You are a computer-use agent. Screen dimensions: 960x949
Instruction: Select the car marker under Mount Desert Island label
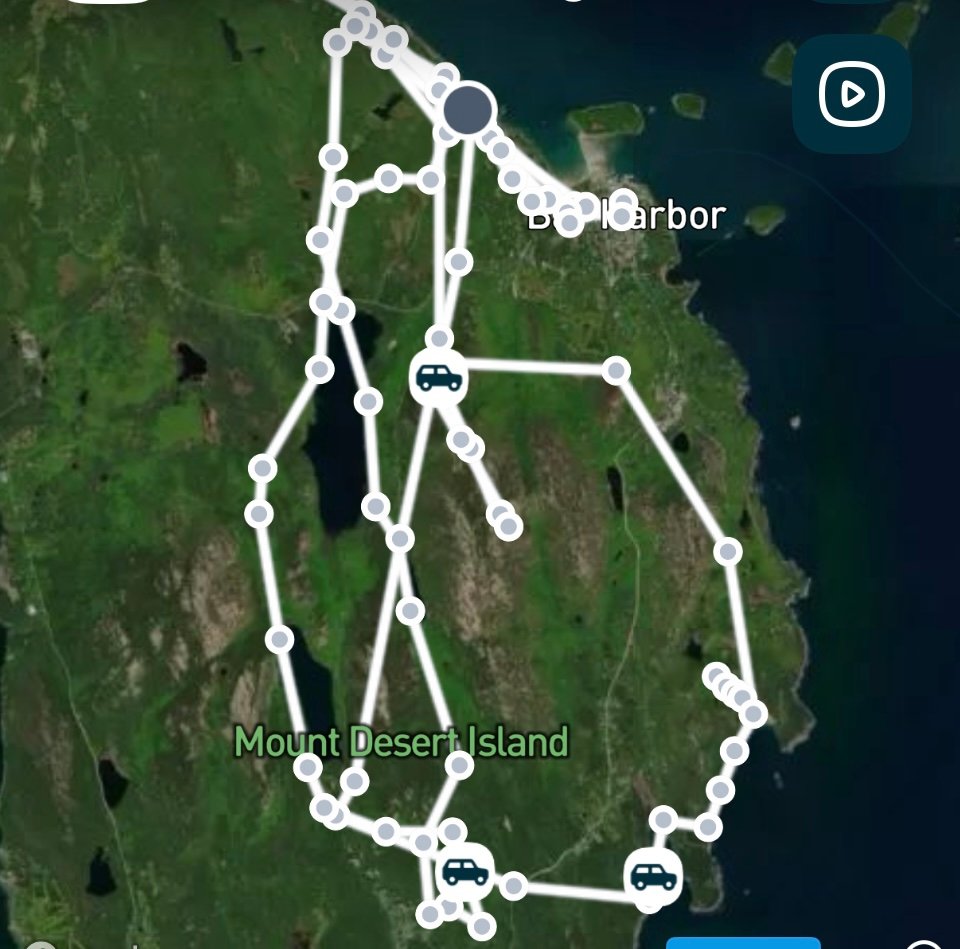(x=464, y=871)
